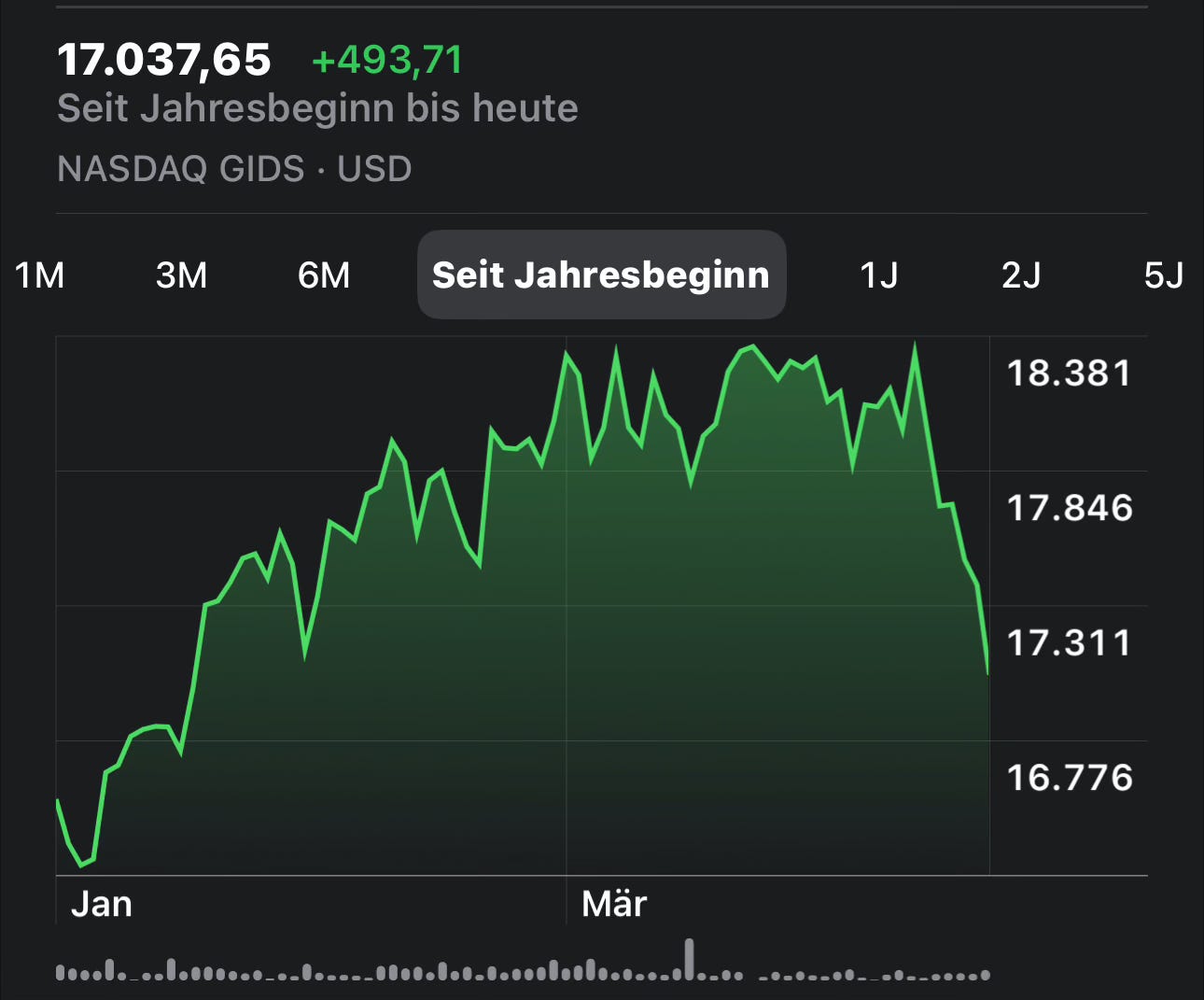Open the 5J chart range

coord(1164,275)
